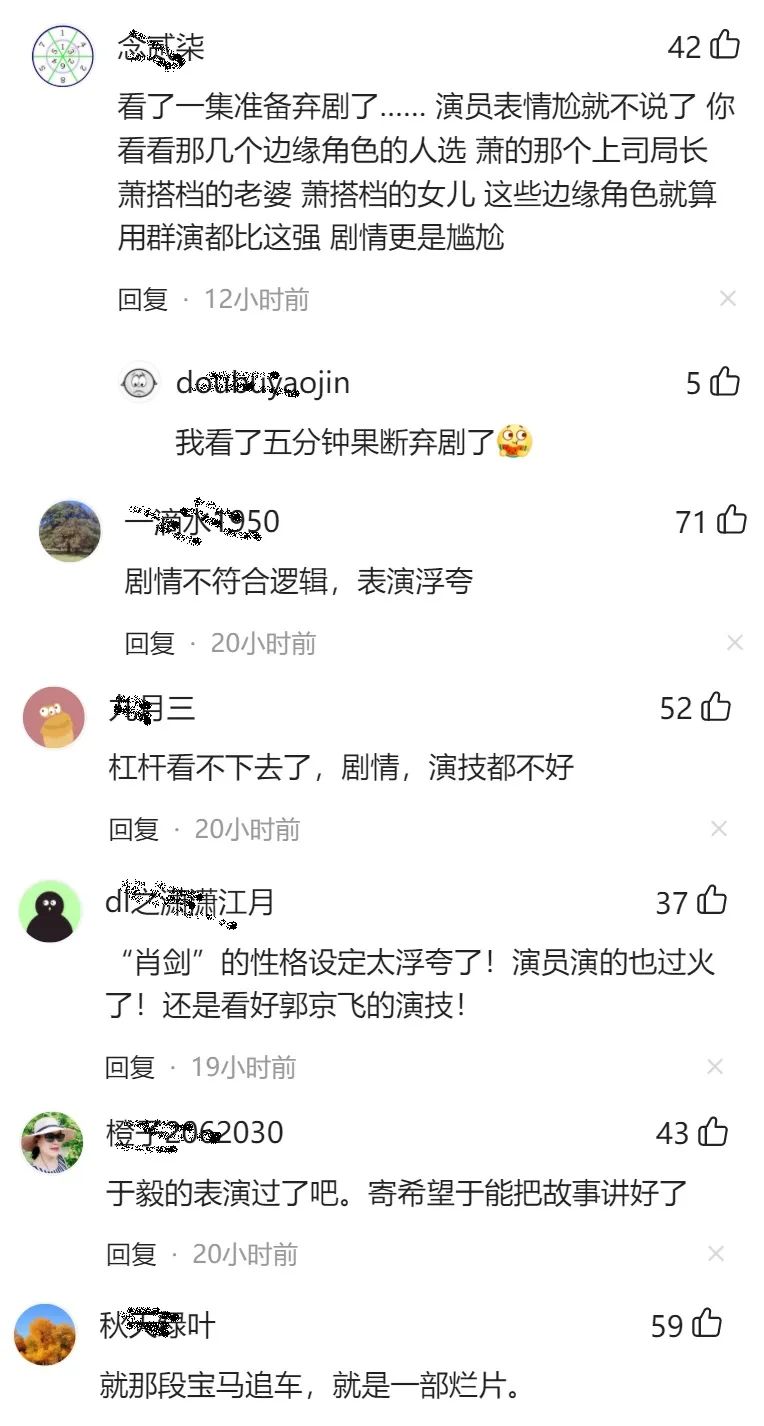This screenshot has width=764, height=1426.
Task: Like the comment 剧情不符合逻辑,表演浮夸
Action: 732,520
